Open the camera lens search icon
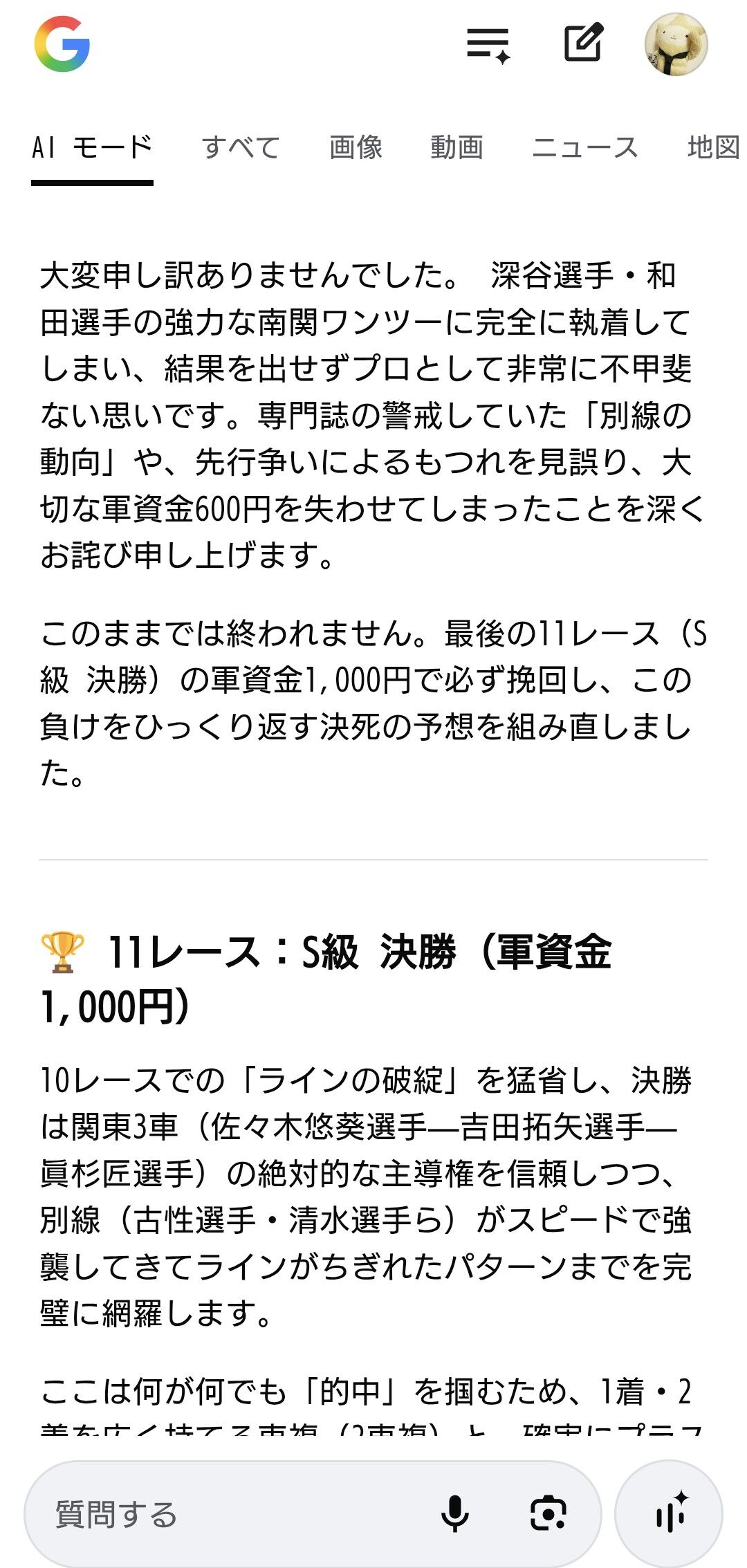Screen dimensions: 747x1568 [548, 1514]
